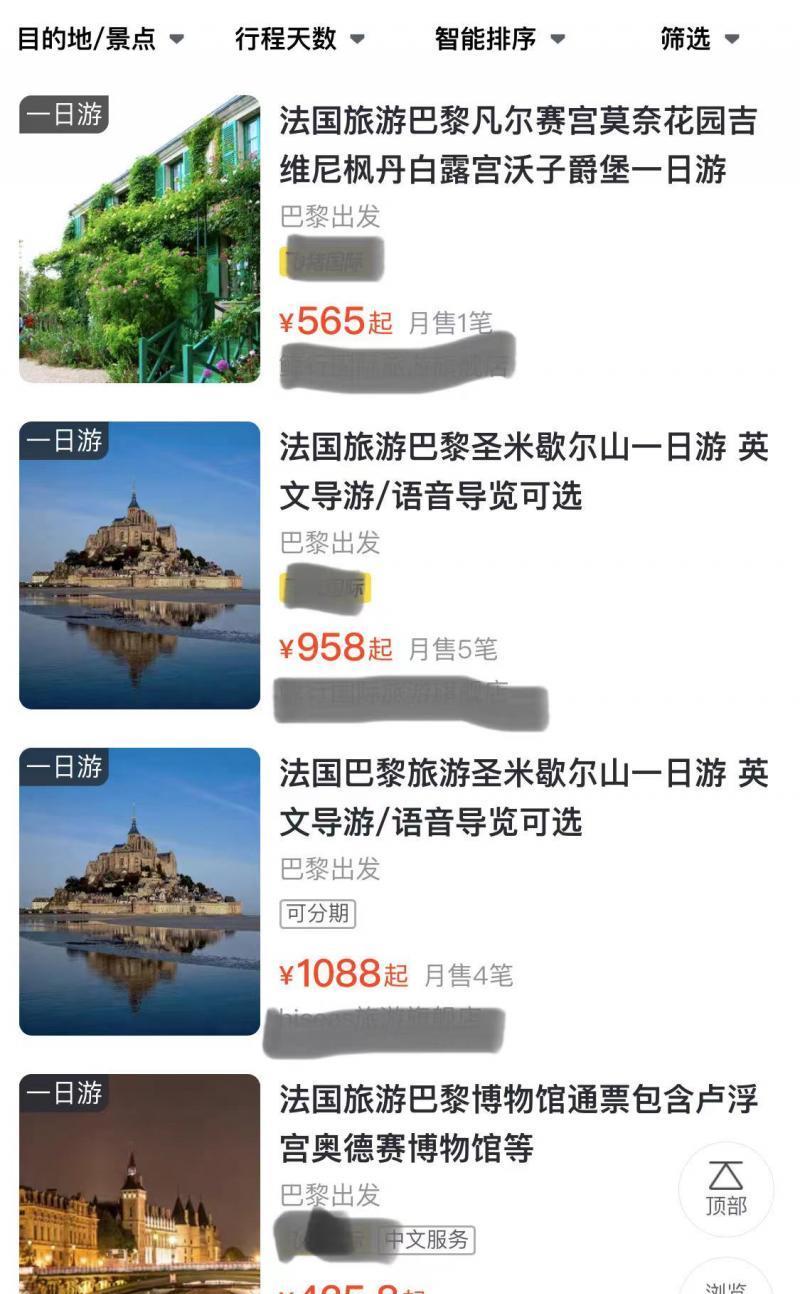Expand the 行程天数 dropdown
This screenshot has height=1294, width=800.
tap(299, 39)
